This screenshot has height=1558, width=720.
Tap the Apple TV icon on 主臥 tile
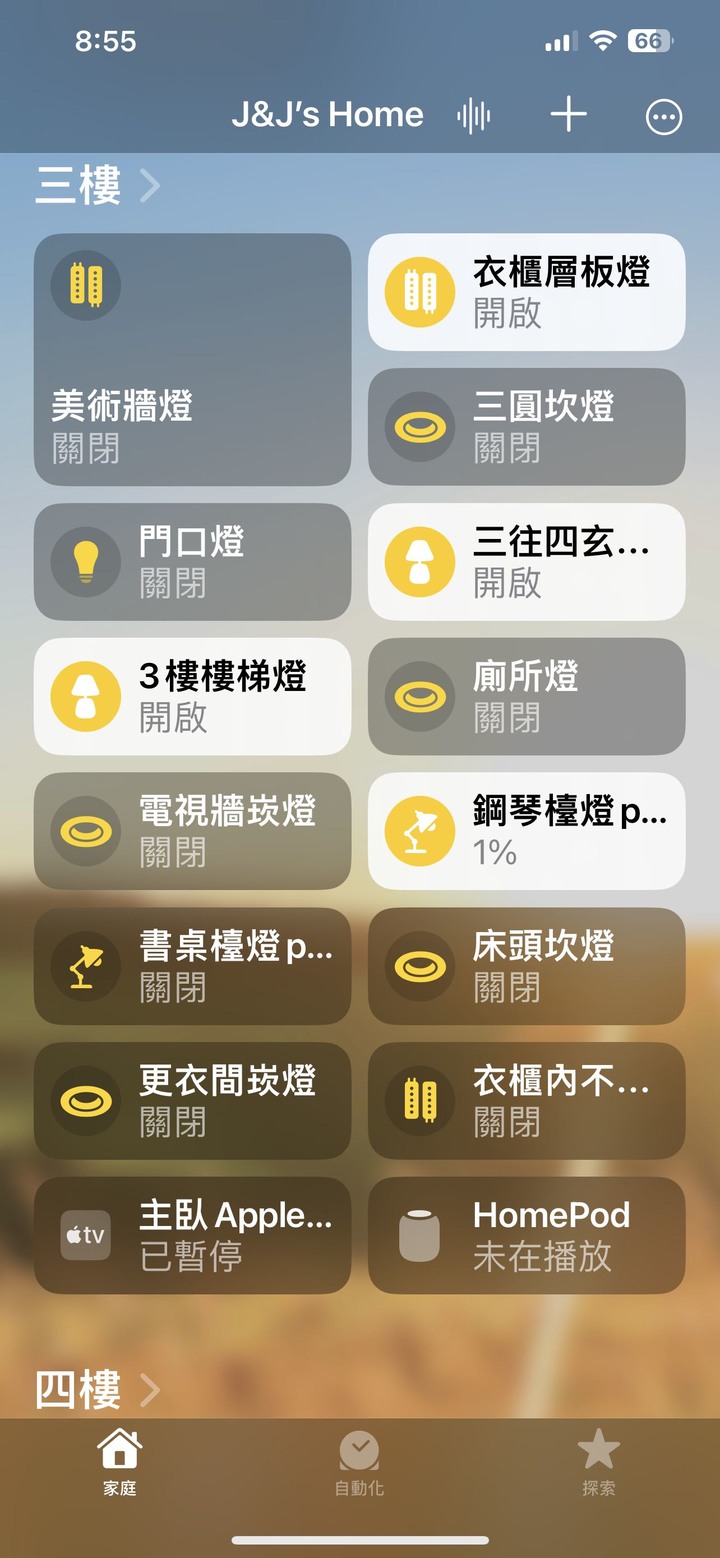85,1235
